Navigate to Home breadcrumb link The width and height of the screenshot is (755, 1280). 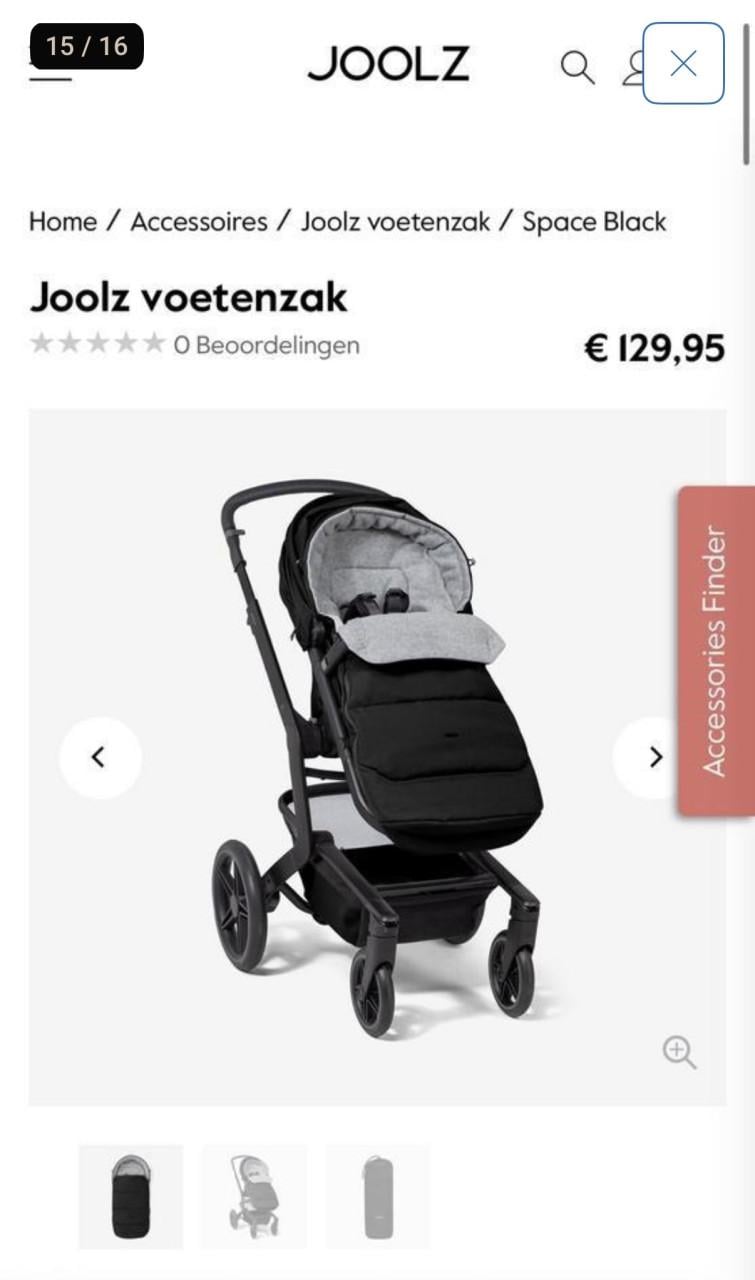[62, 222]
